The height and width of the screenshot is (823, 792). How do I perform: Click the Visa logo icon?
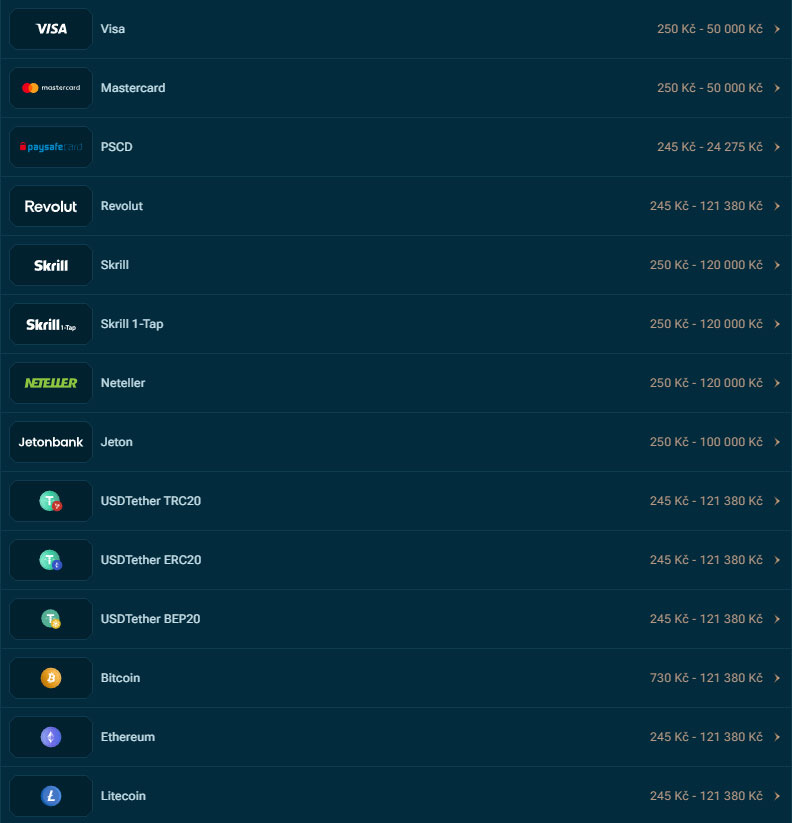coord(50,29)
